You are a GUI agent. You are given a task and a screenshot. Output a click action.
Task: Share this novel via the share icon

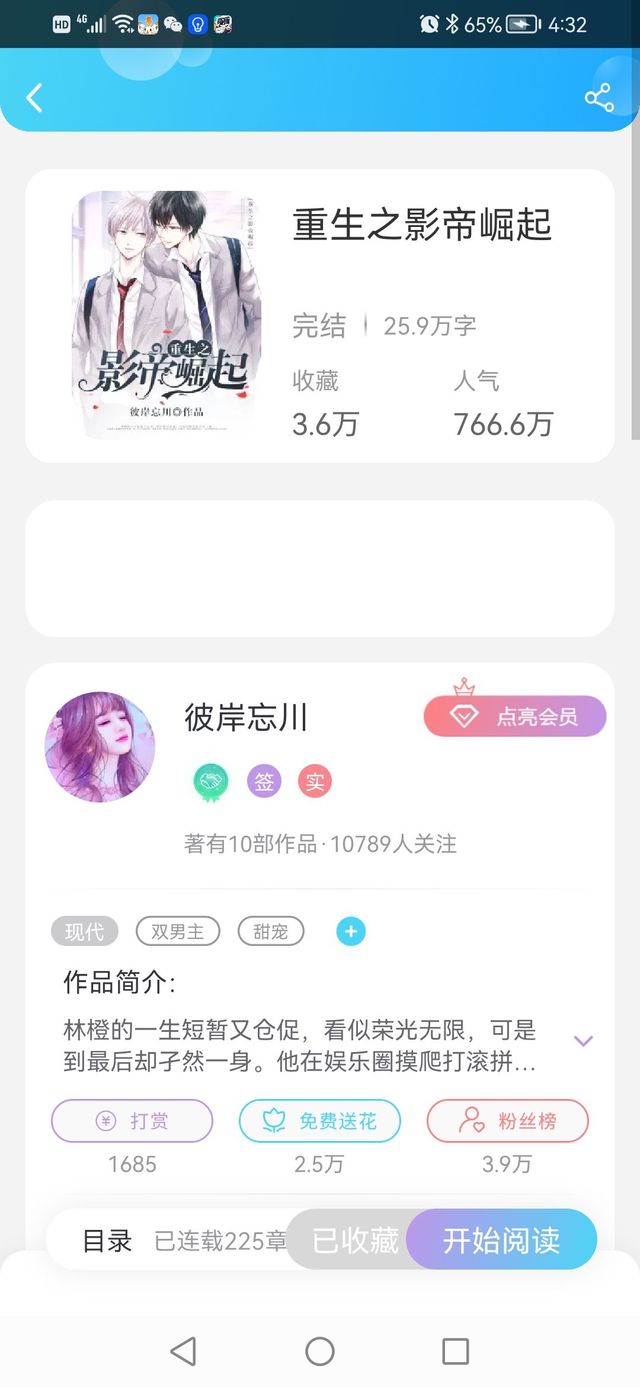tap(598, 97)
